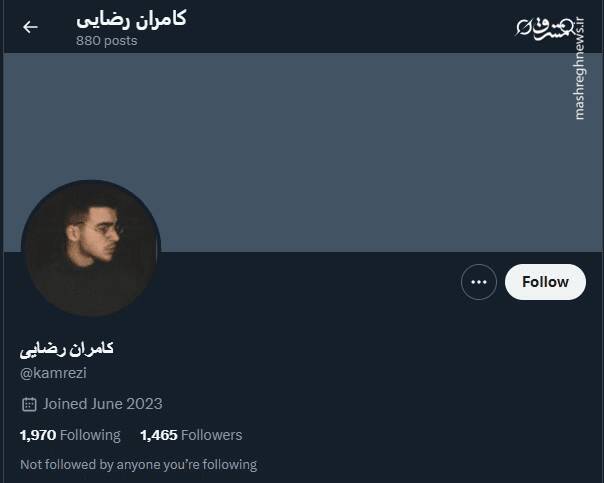The height and width of the screenshot is (483, 604).
Task: View the 1,970 Following list
Action: (x=70, y=435)
